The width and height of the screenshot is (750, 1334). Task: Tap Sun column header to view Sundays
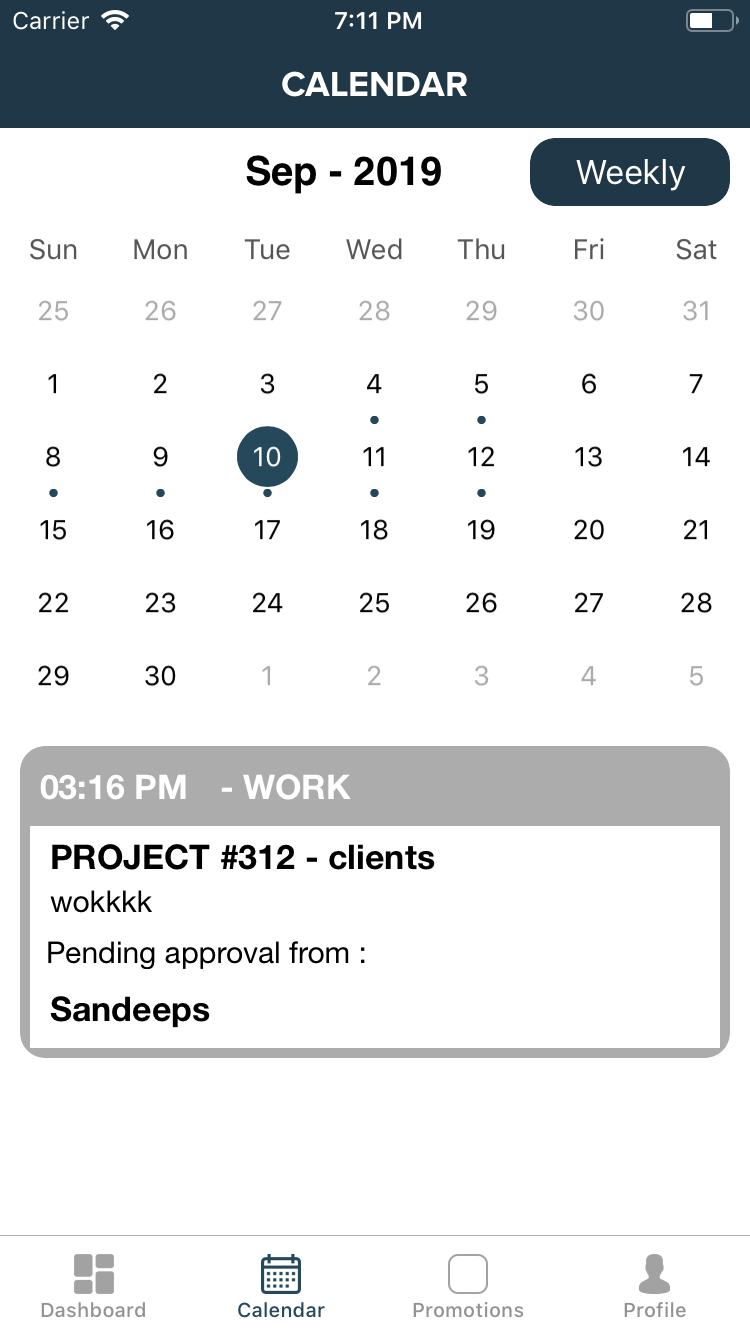click(x=53, y=250)
